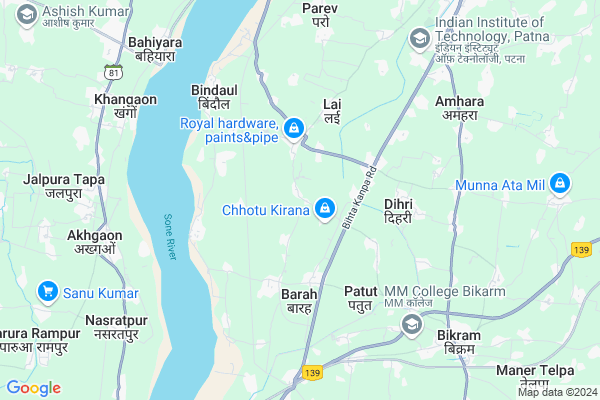This screenshot has height=400, width=600.
Task: Select the Chhotu Kirana shop marker
Action: click(x=324, y=208)
